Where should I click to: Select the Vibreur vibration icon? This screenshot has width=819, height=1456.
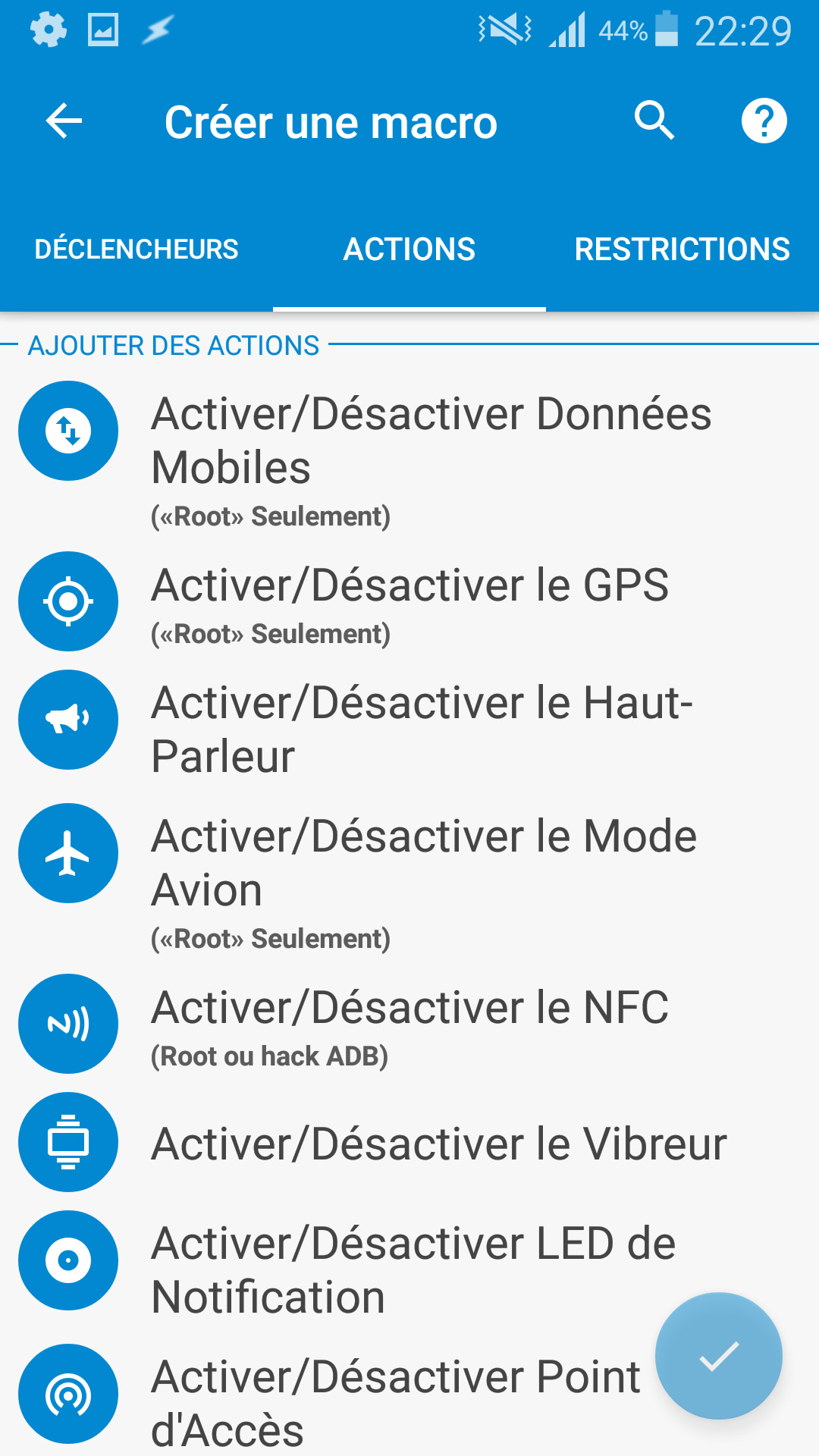tap(67, 1142)
